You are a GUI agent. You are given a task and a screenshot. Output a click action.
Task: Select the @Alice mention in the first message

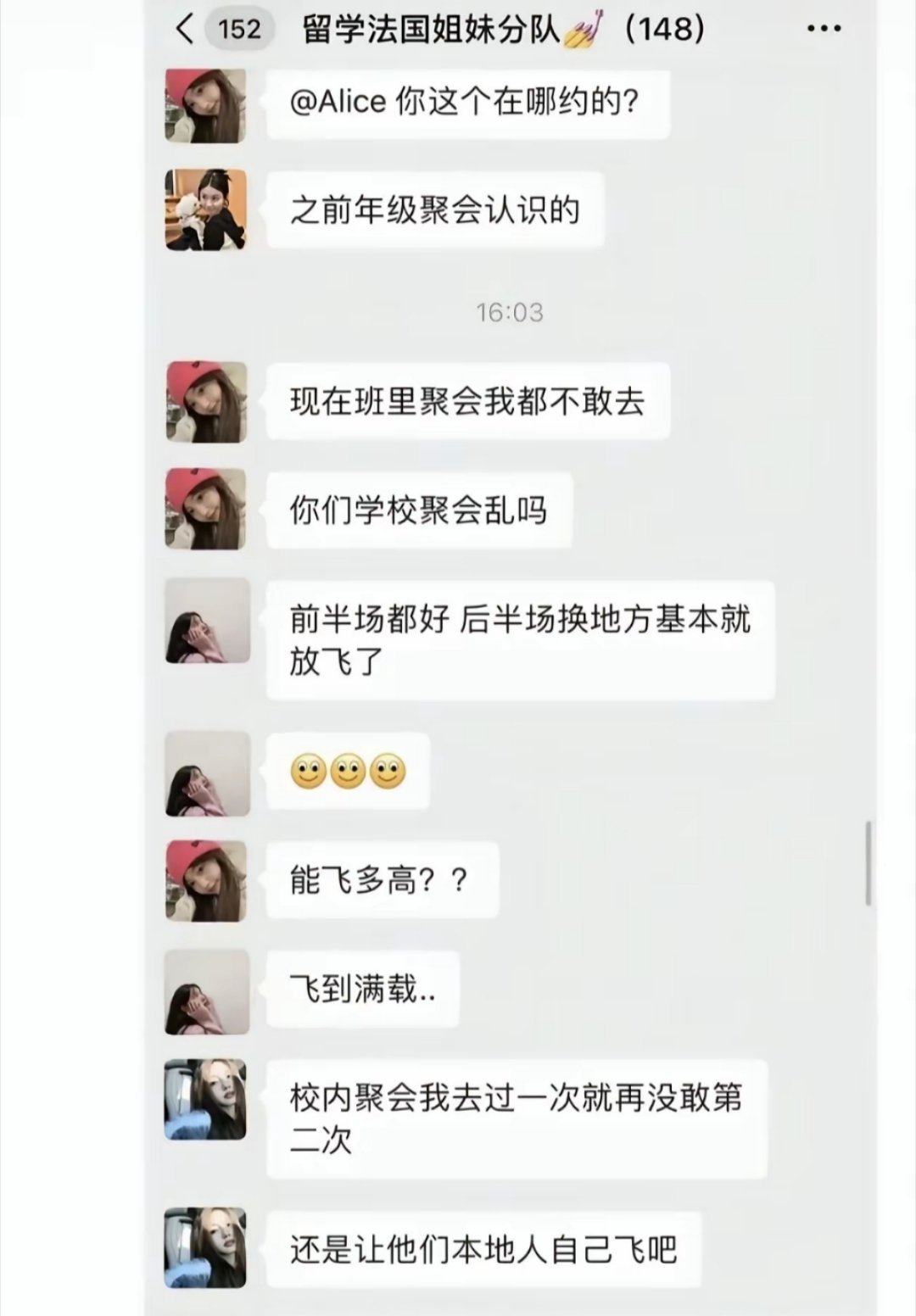[339, 102]
